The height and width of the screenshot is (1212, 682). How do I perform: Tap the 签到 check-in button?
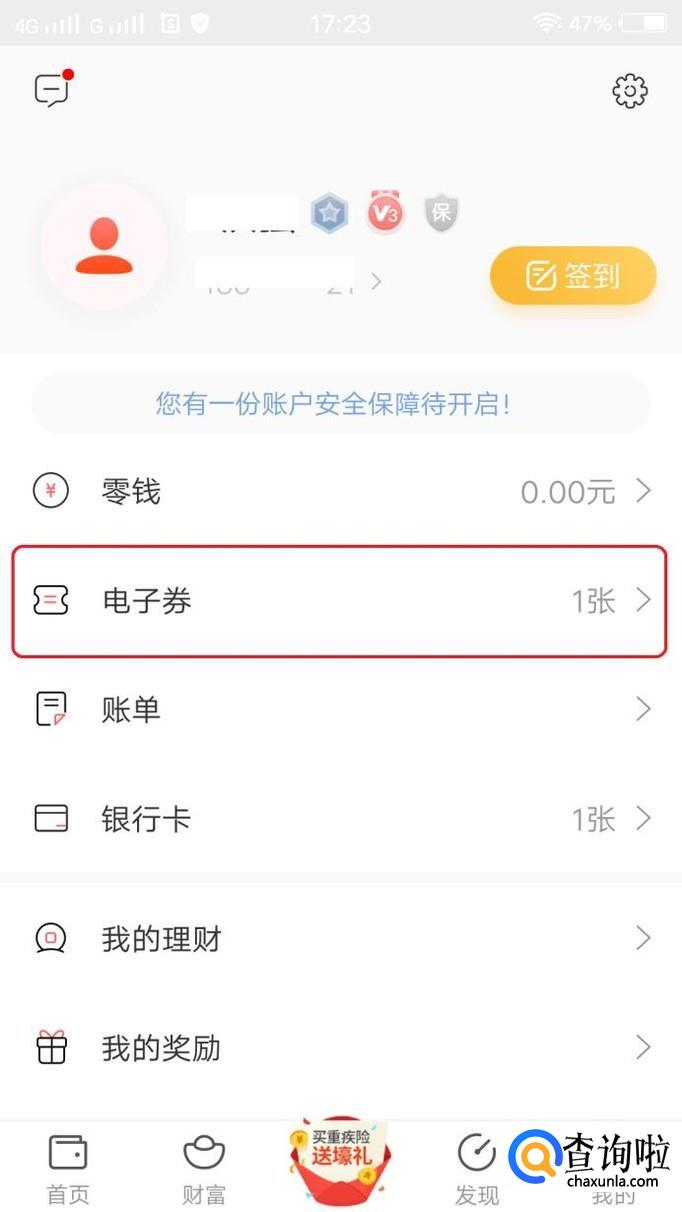[572, 275]
